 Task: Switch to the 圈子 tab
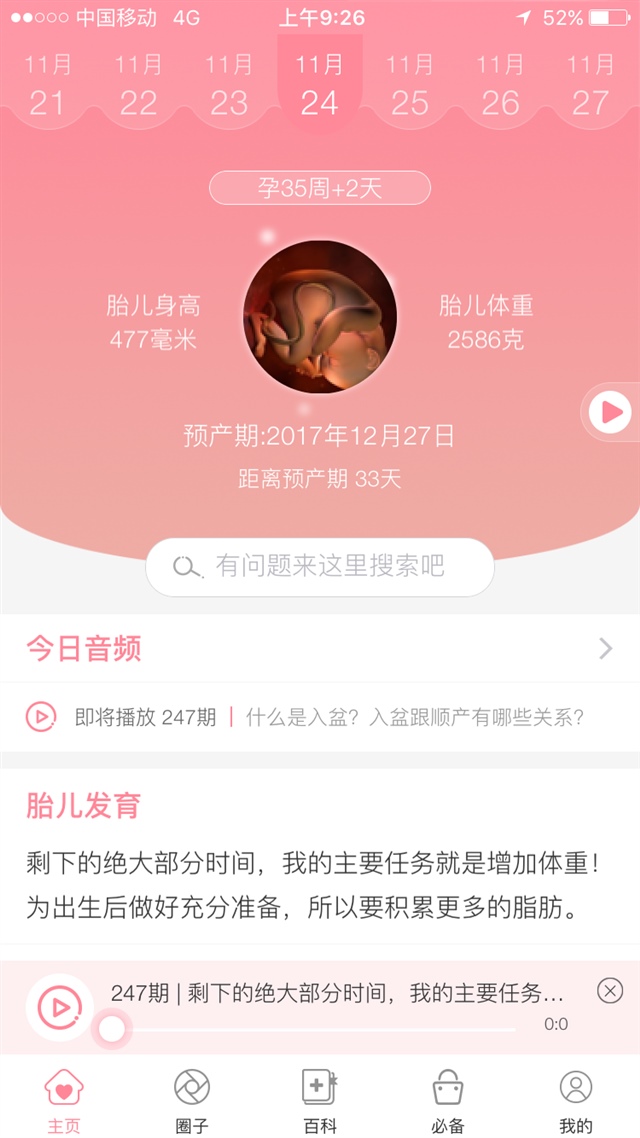pos(192,1100)
